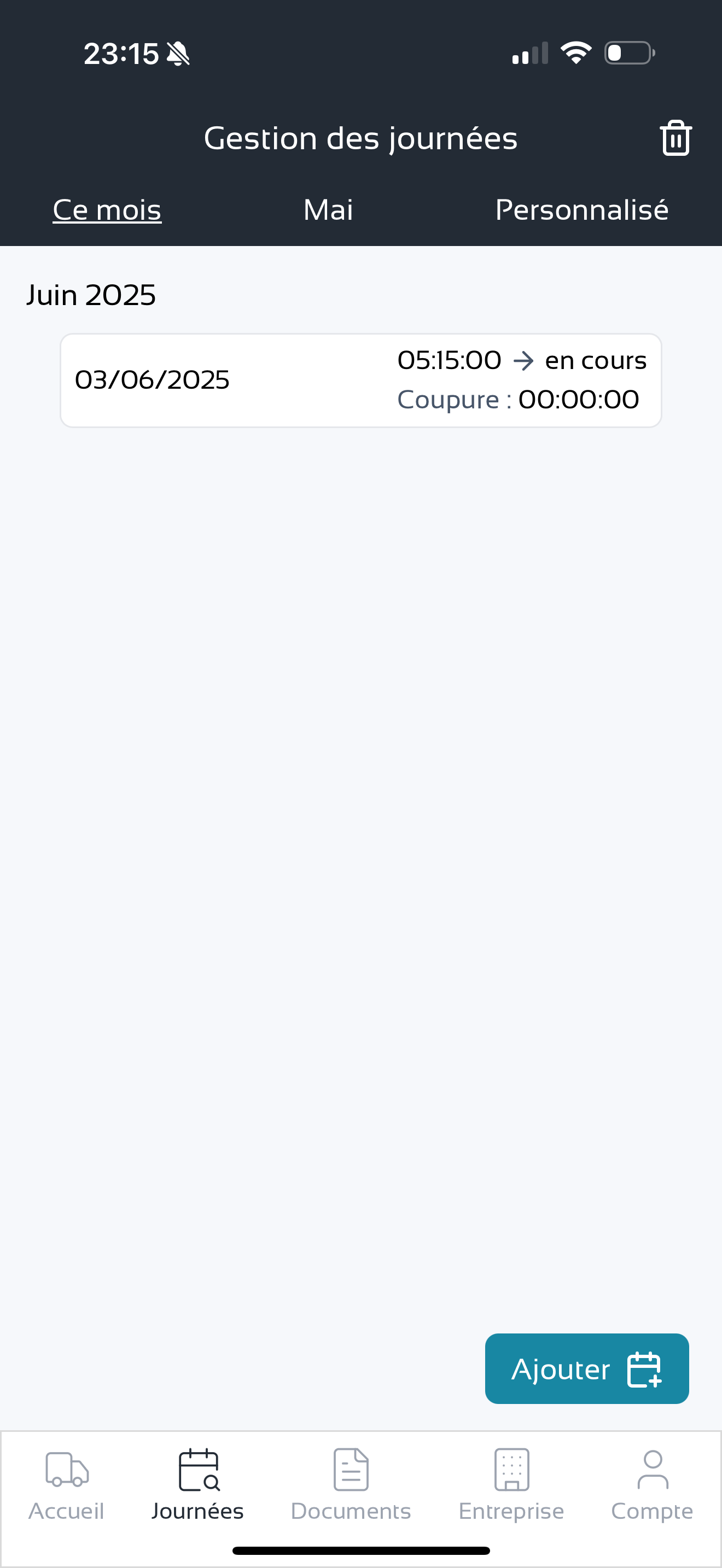This screenshot has width=722, height=1568.
Task: Tap Ajouter to add a day
Action: [x=586, y=1368]
